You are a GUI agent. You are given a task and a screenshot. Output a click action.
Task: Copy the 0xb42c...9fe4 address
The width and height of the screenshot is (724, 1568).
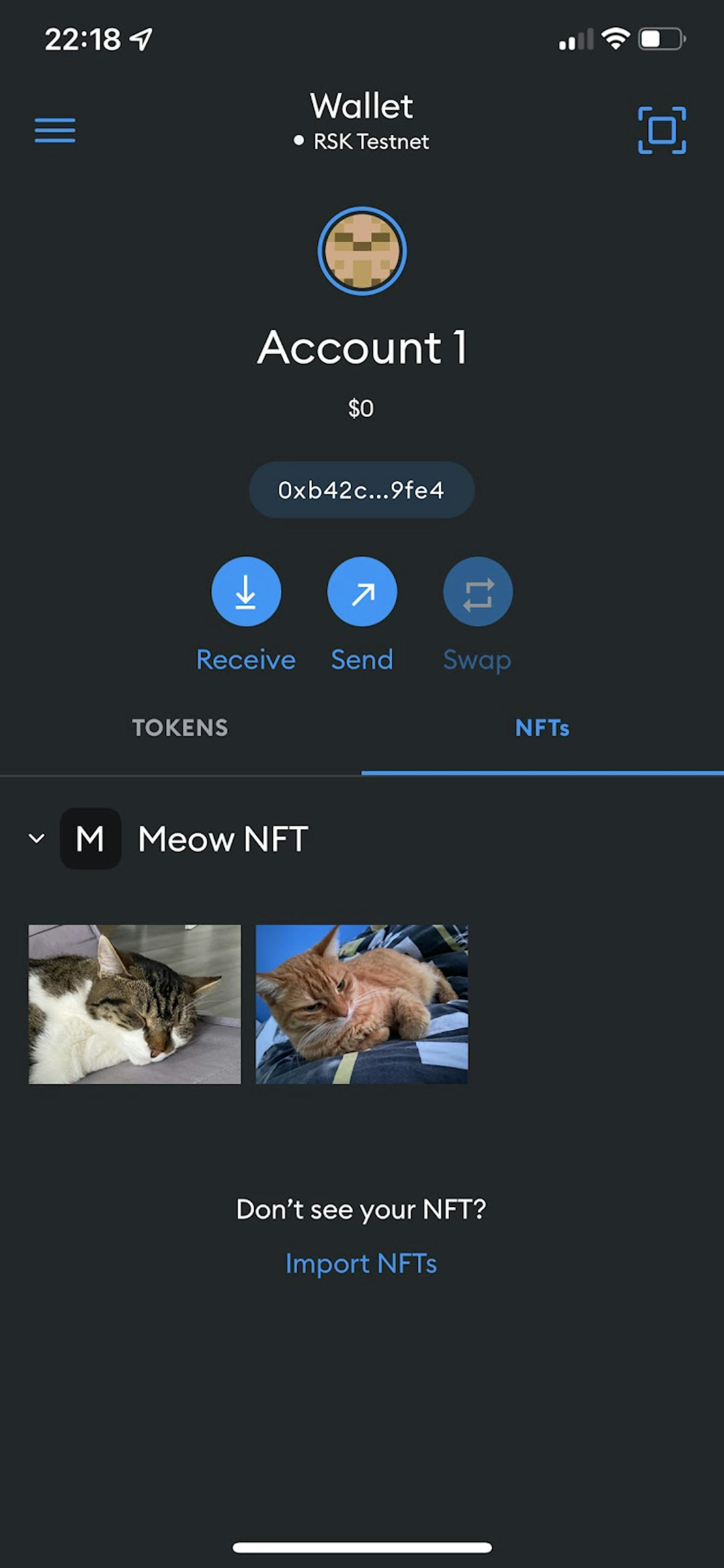coord(362,490)
